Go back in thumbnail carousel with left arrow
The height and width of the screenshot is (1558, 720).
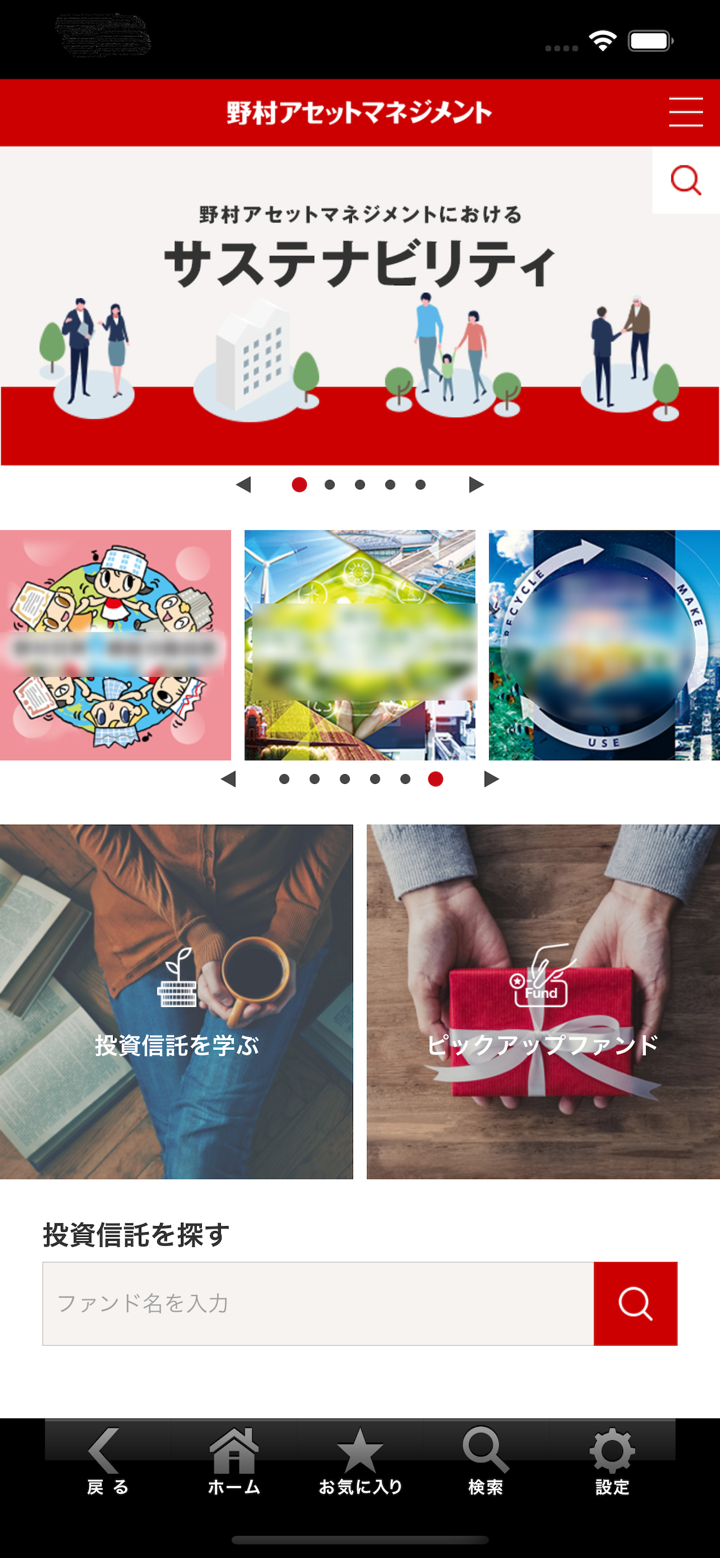[x=229, y=779]
